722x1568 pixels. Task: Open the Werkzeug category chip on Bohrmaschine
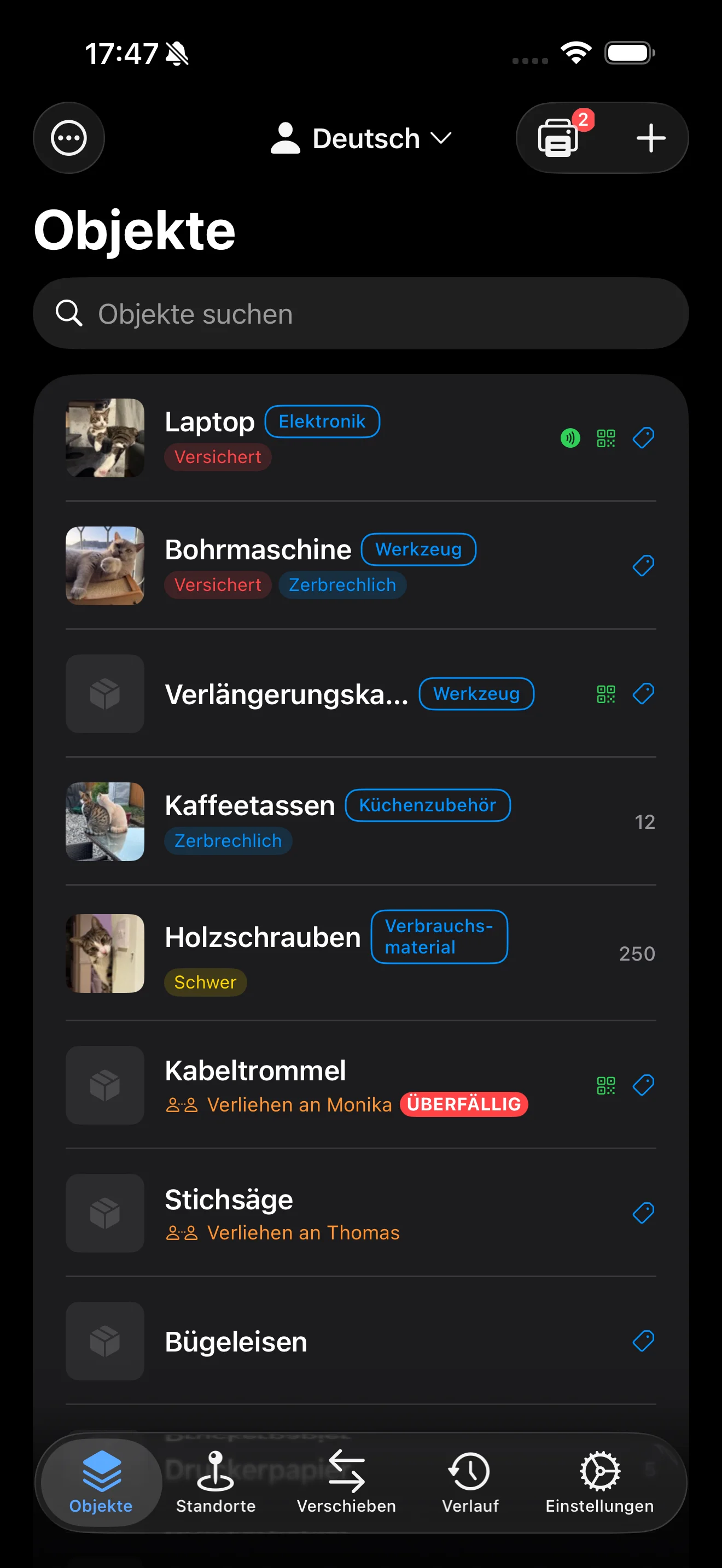(418, 549)
